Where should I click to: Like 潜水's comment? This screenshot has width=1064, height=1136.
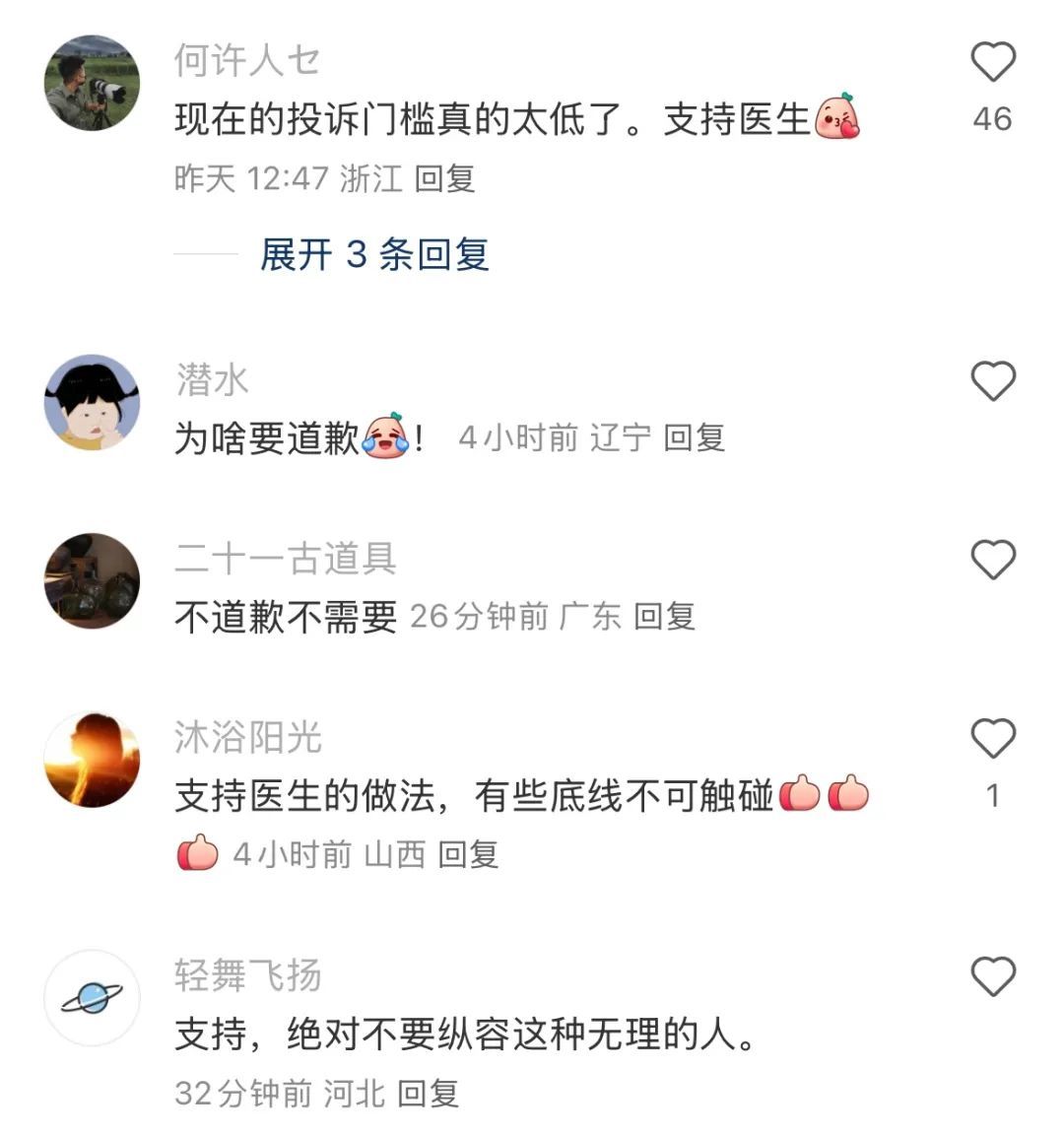[993, 381]
